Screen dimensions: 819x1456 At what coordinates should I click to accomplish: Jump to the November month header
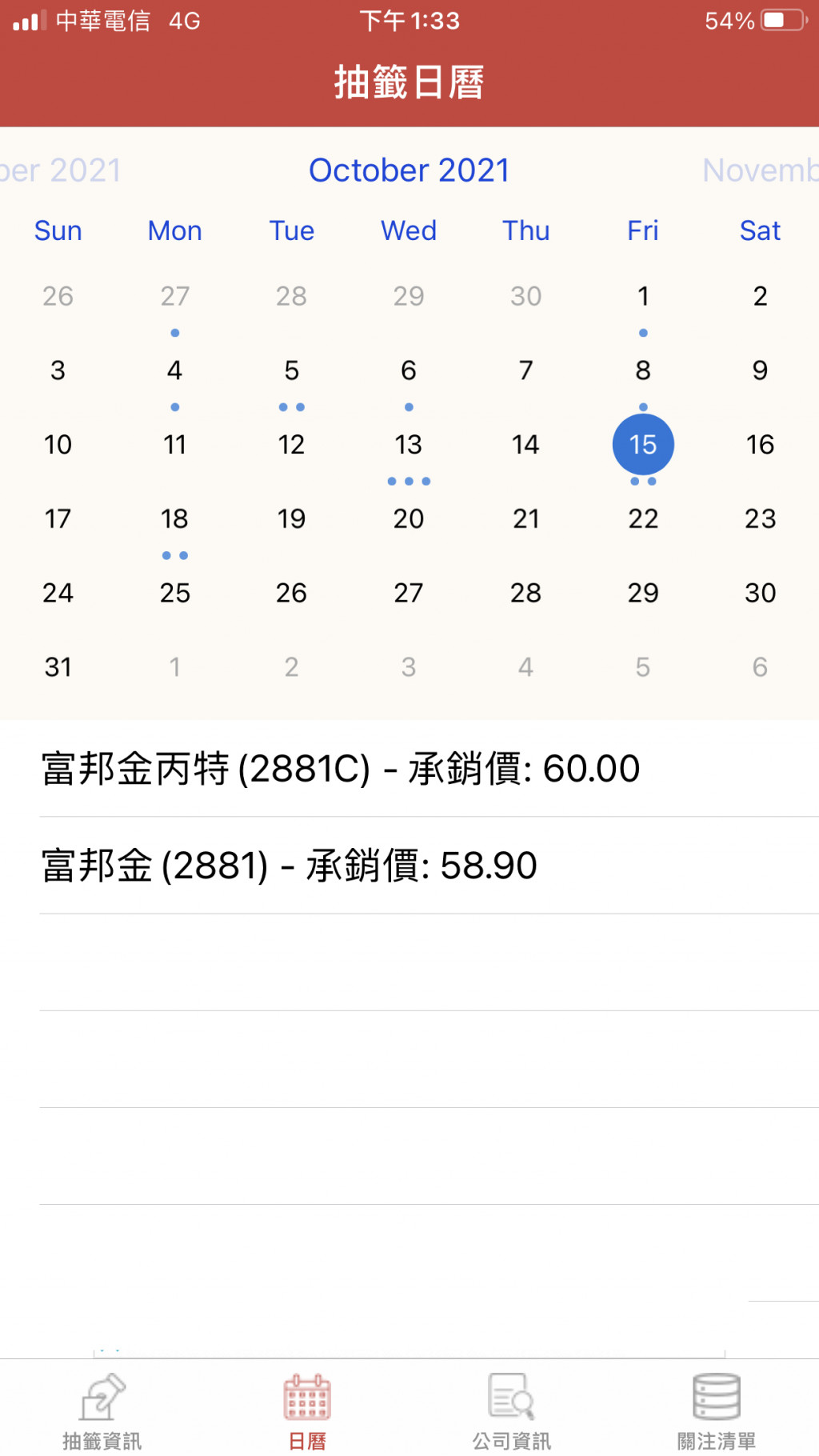pos(760,170)
